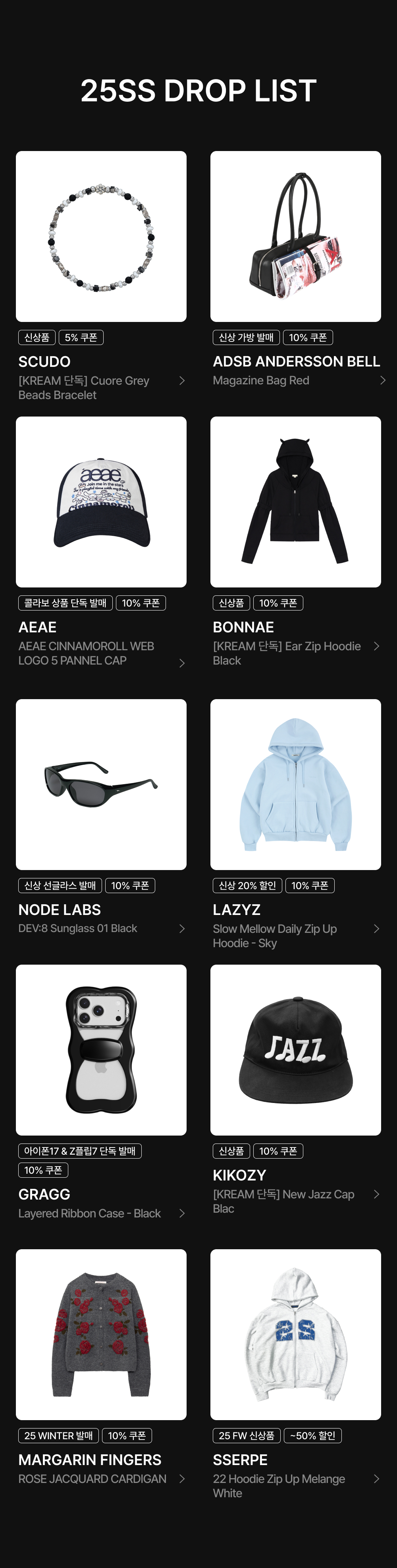Open the GRAGG Layered Ribbon Case listing
Viewport: 397px width, 1568px height.
101,1093
